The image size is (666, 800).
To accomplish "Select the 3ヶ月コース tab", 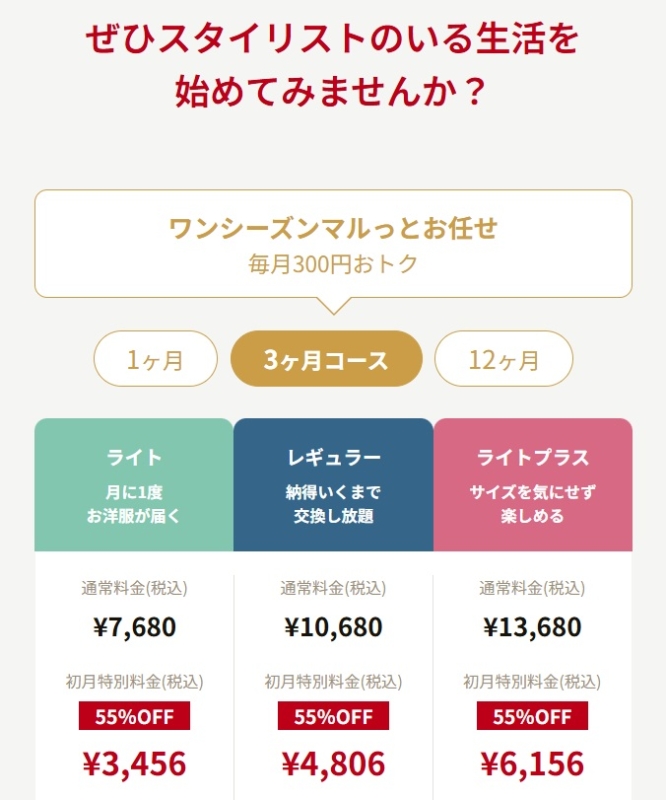I will 326,359.
